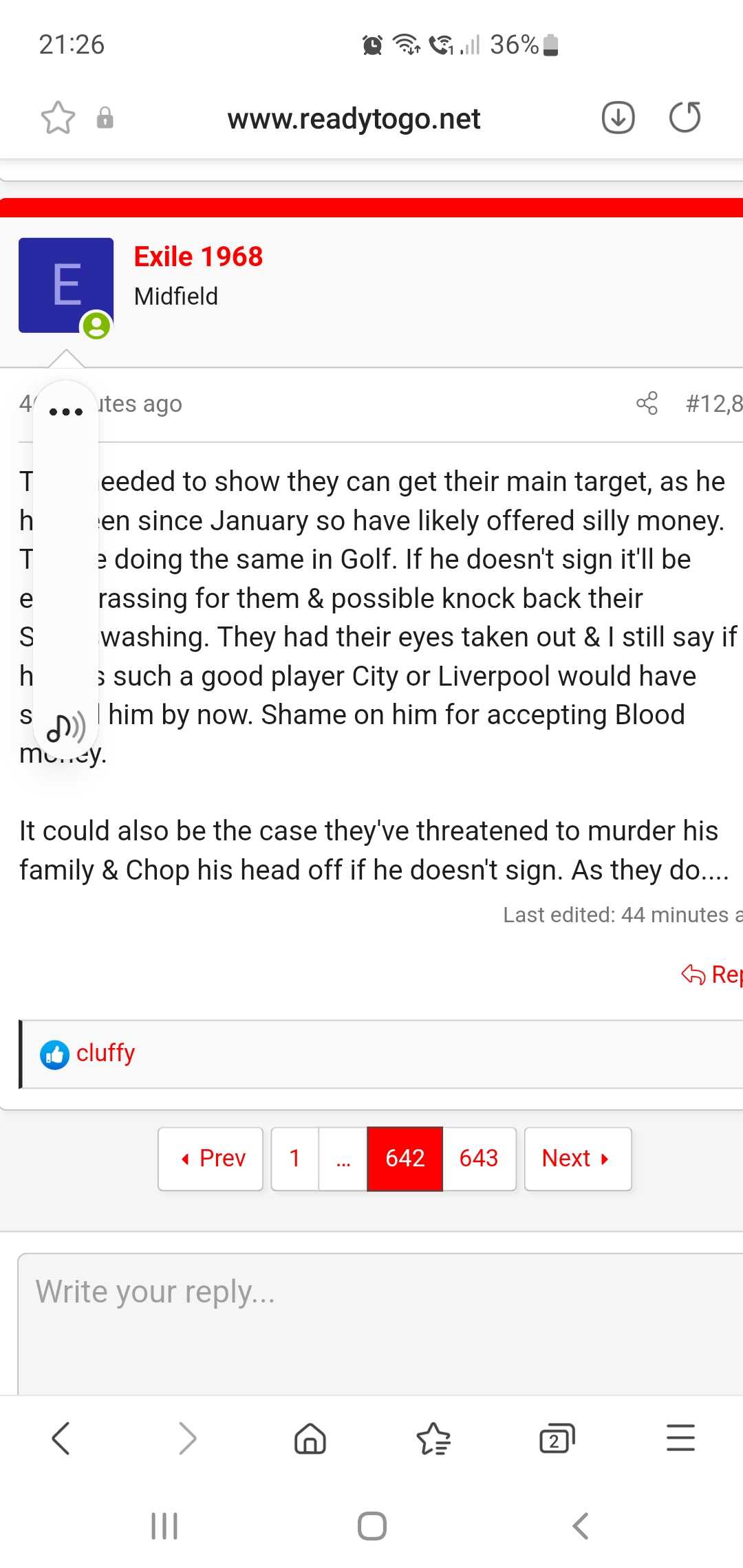
Task: Jump to page 1 of the thread
Action: tap(294, 1159)
